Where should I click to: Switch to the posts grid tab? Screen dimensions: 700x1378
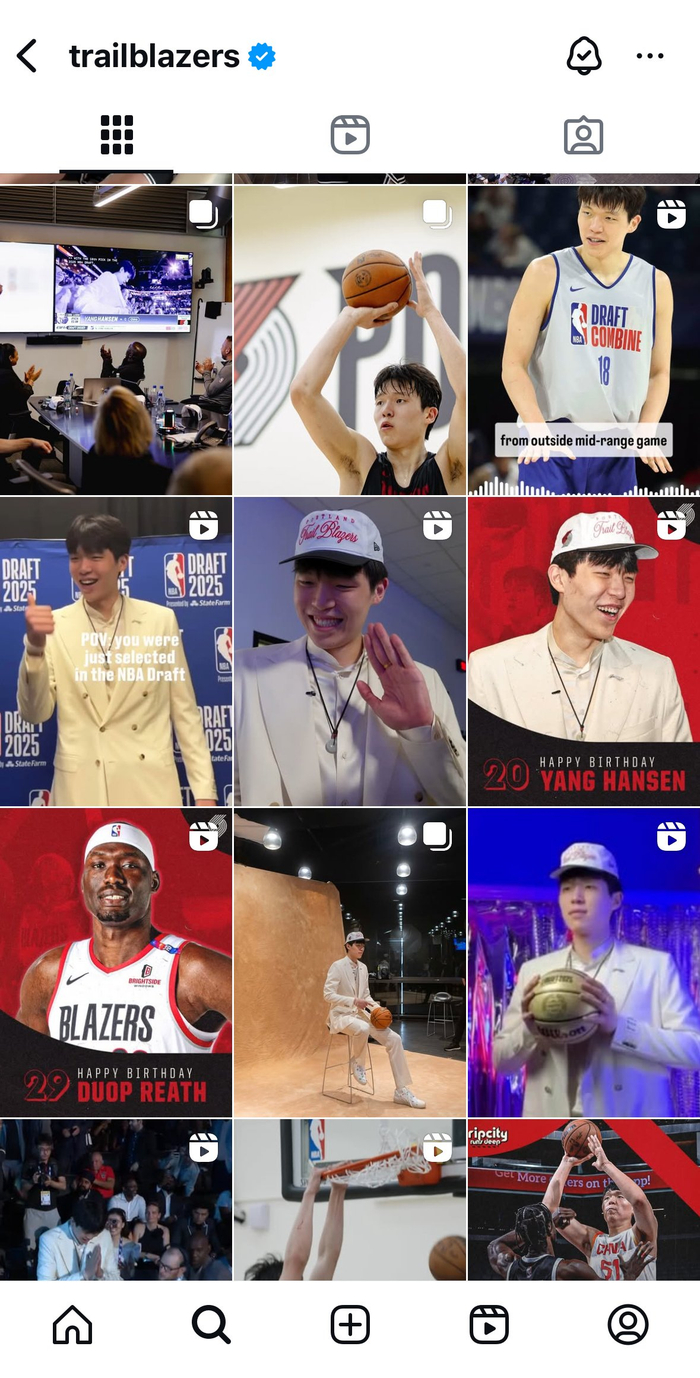click(x=116, y=135)
